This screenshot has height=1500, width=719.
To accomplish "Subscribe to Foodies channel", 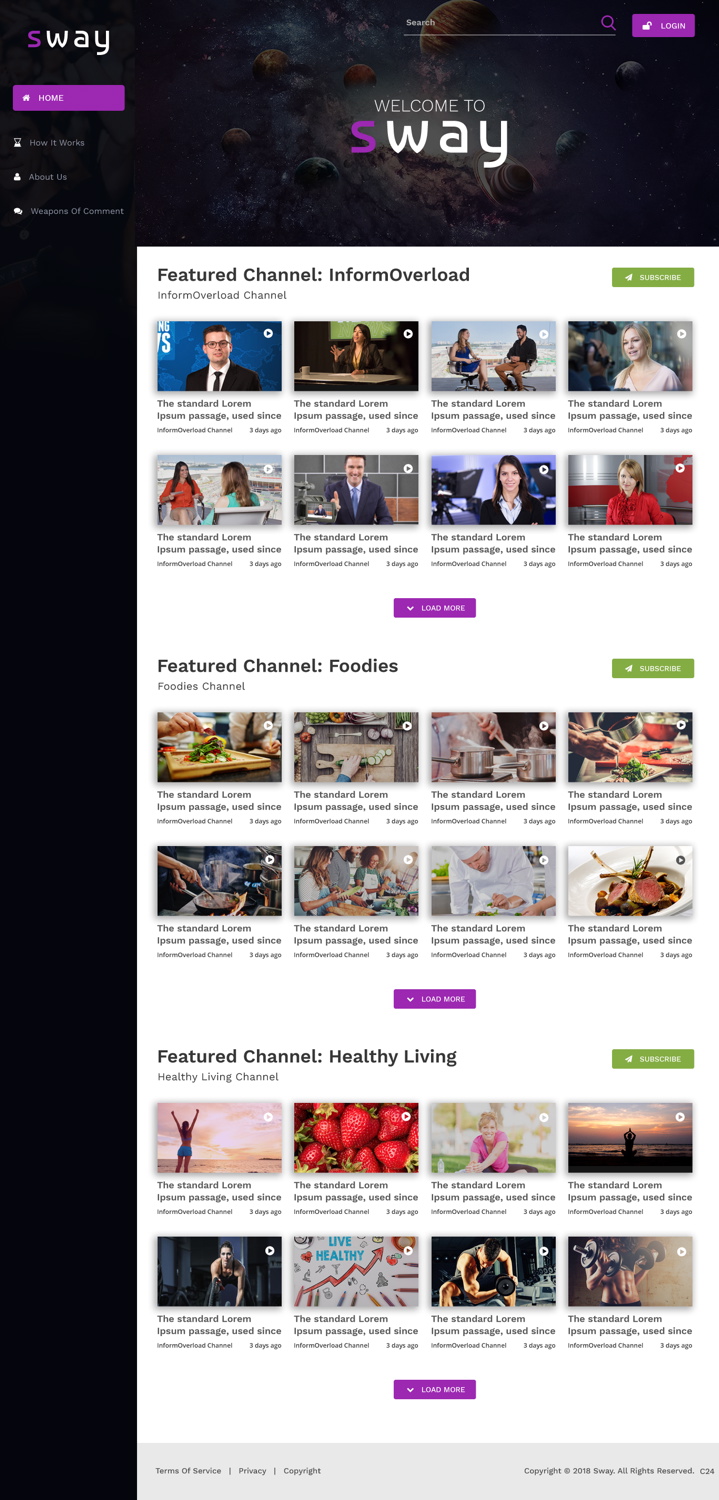I will 652,668.
